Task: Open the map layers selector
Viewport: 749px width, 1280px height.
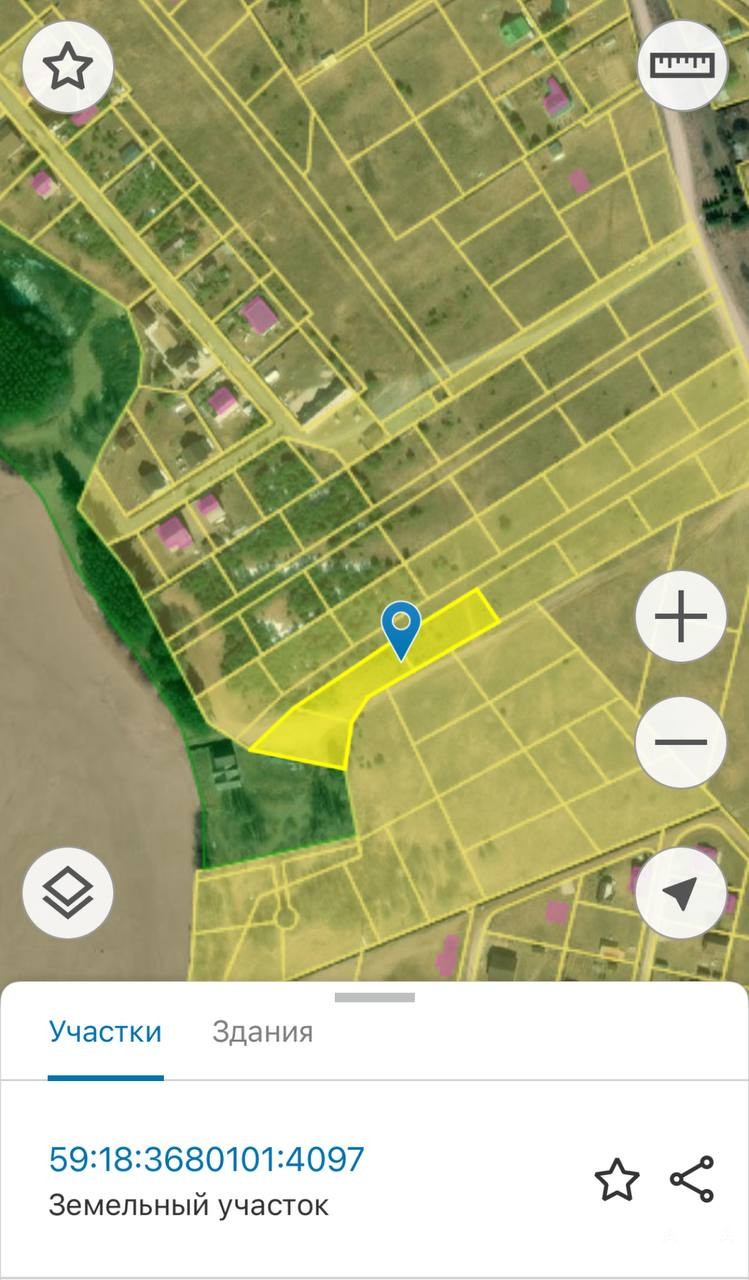Action: [67, 893]
